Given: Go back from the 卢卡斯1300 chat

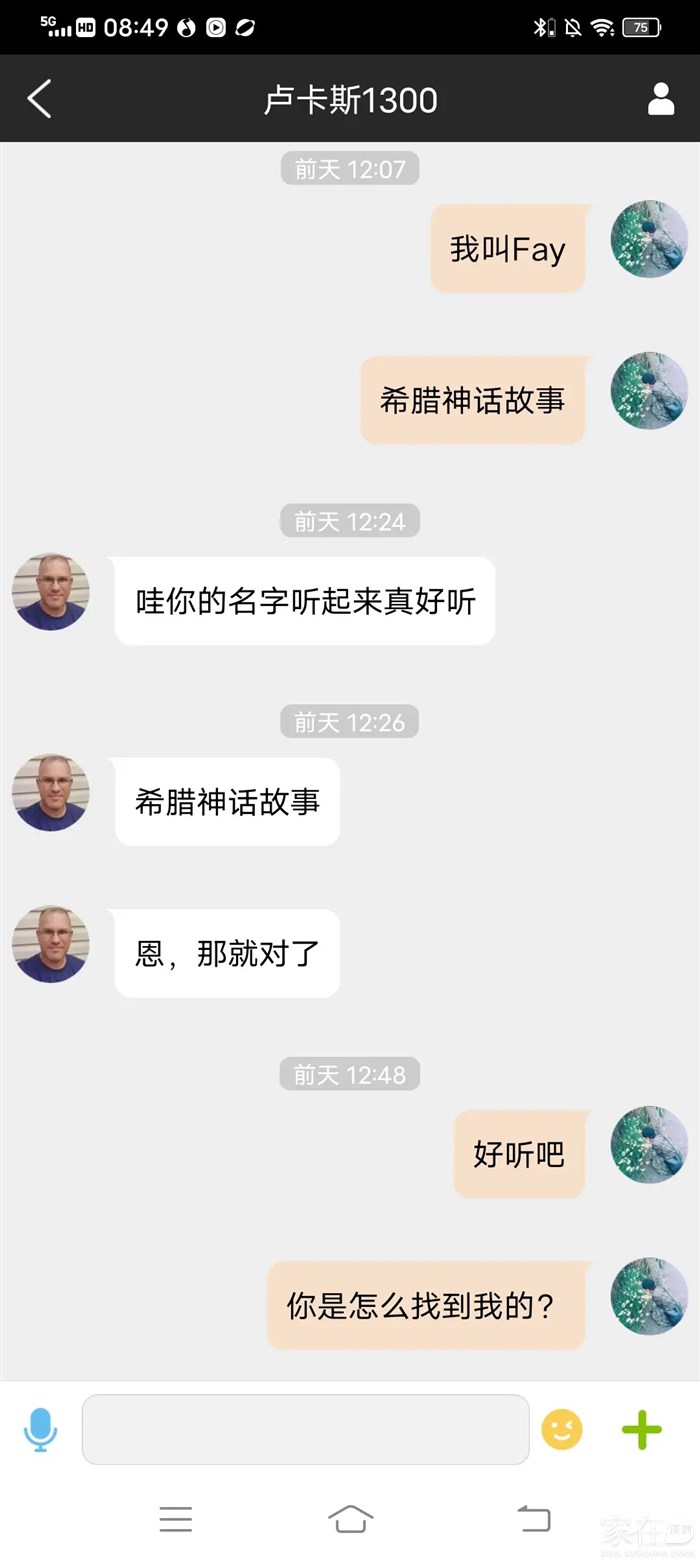Looking at the screenshot, I should tap(39, 99).
